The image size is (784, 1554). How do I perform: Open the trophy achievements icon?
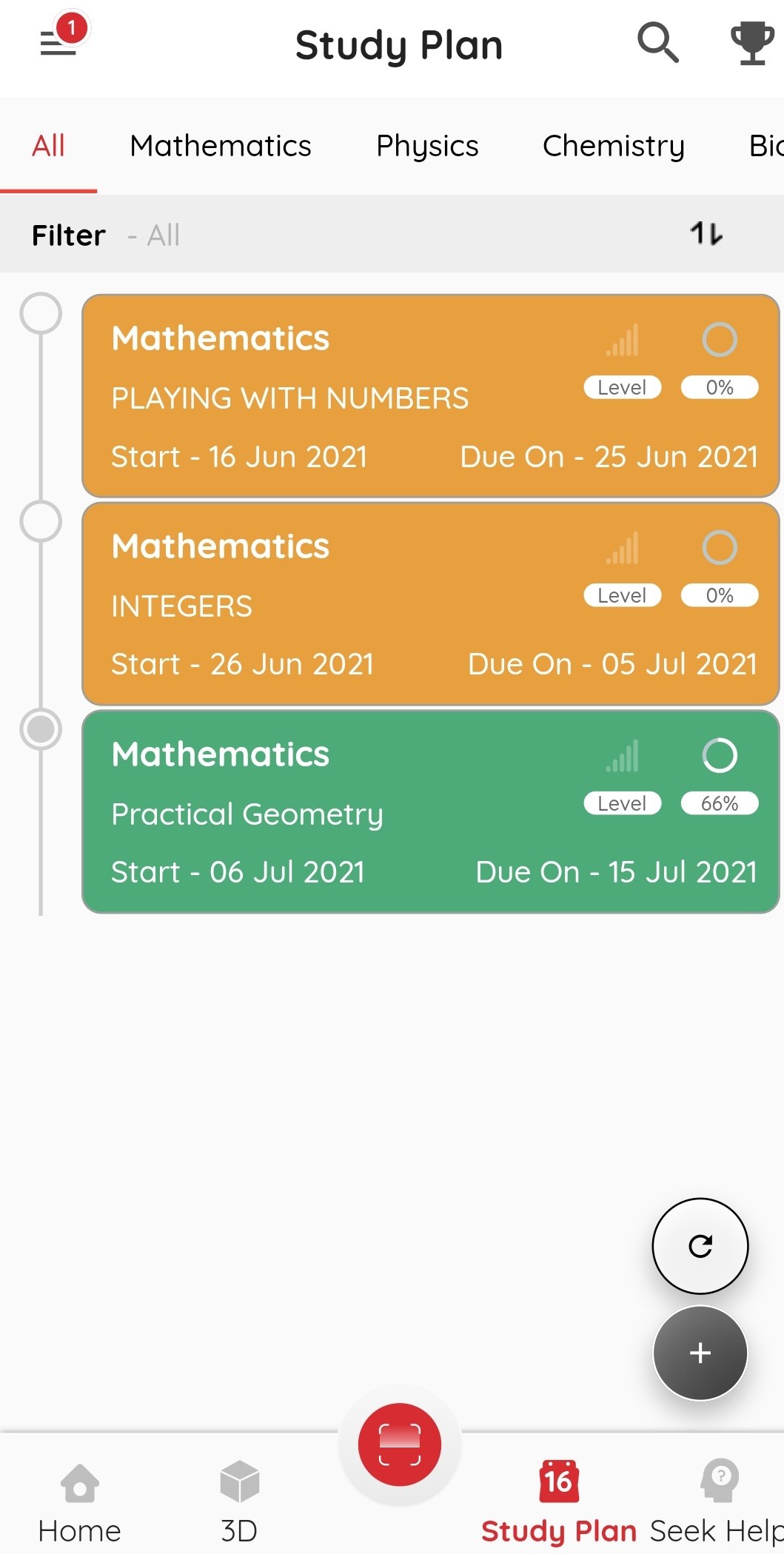752,43
